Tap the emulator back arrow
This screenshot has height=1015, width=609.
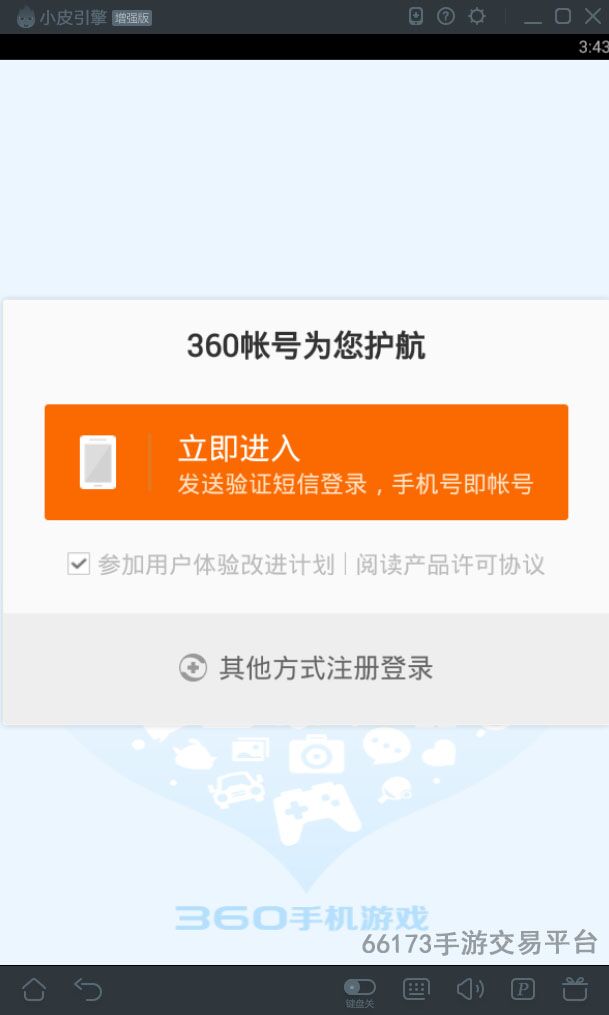[x=88, y=990]
